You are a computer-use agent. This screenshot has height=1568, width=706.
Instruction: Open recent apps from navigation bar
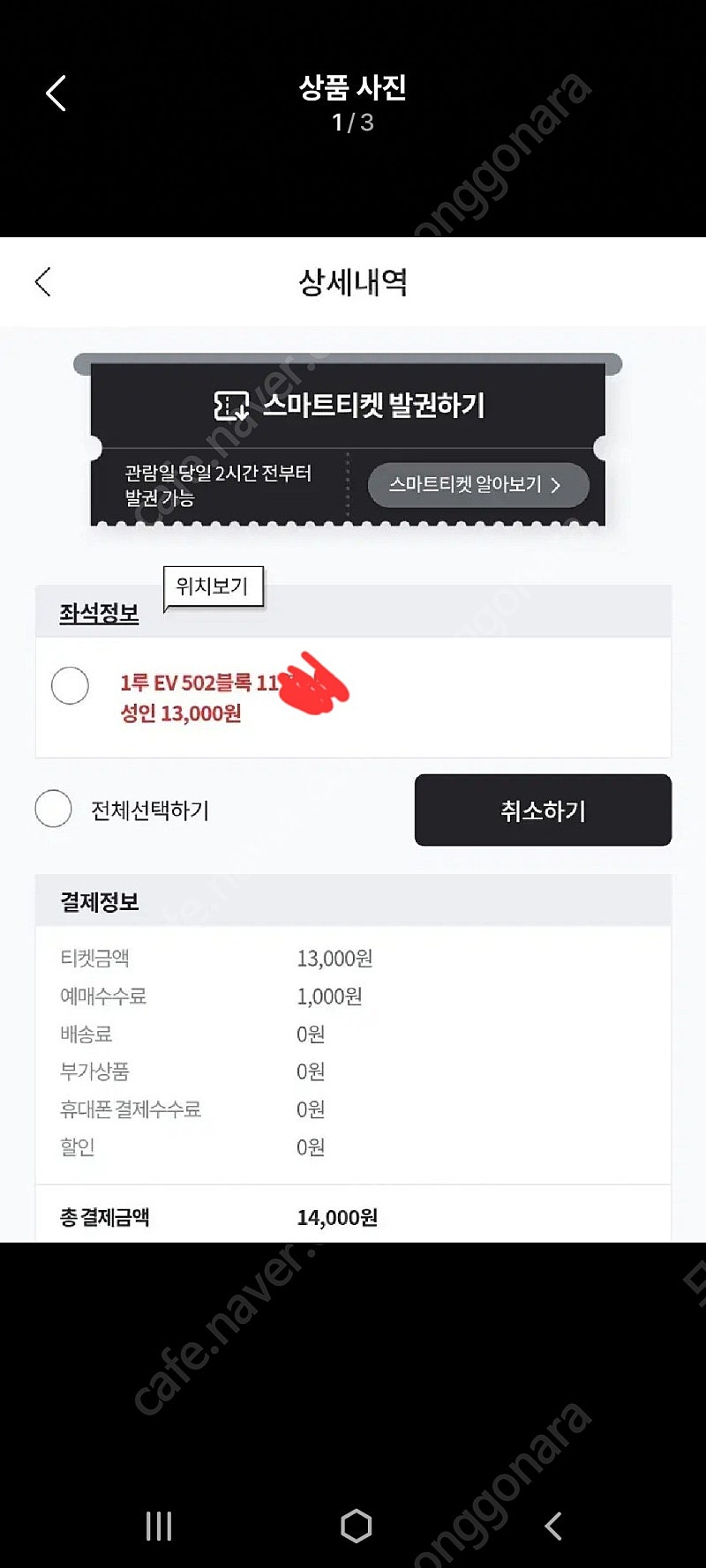[159, 1526]
